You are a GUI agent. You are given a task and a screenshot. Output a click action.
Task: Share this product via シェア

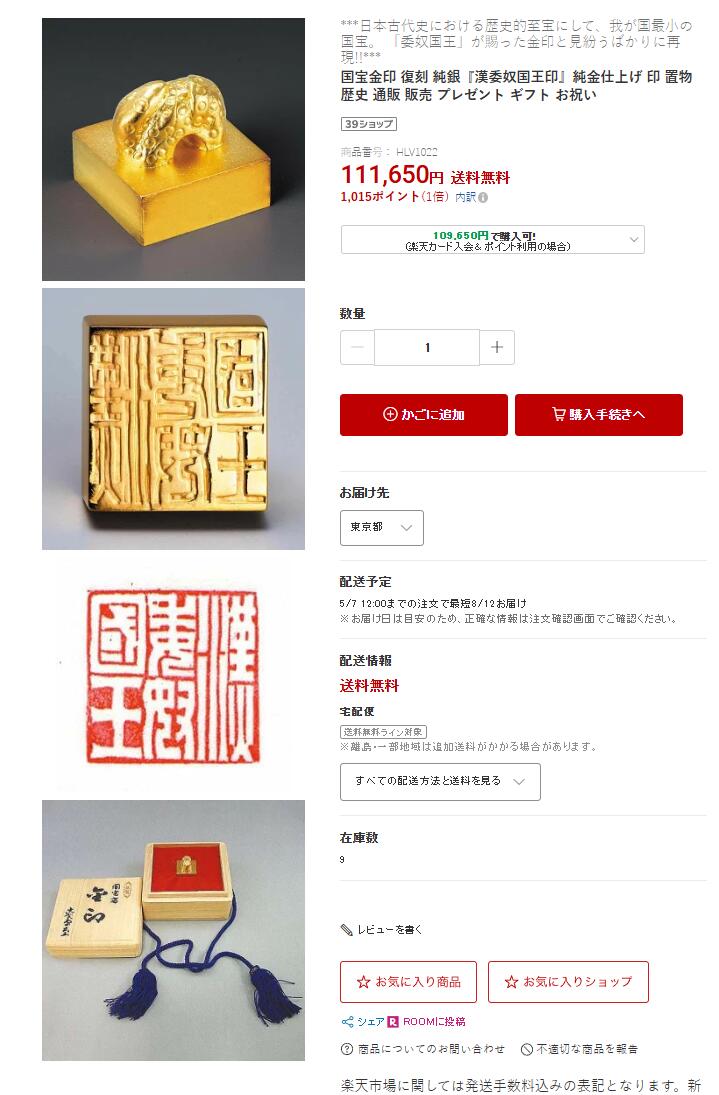(362, 1022)
